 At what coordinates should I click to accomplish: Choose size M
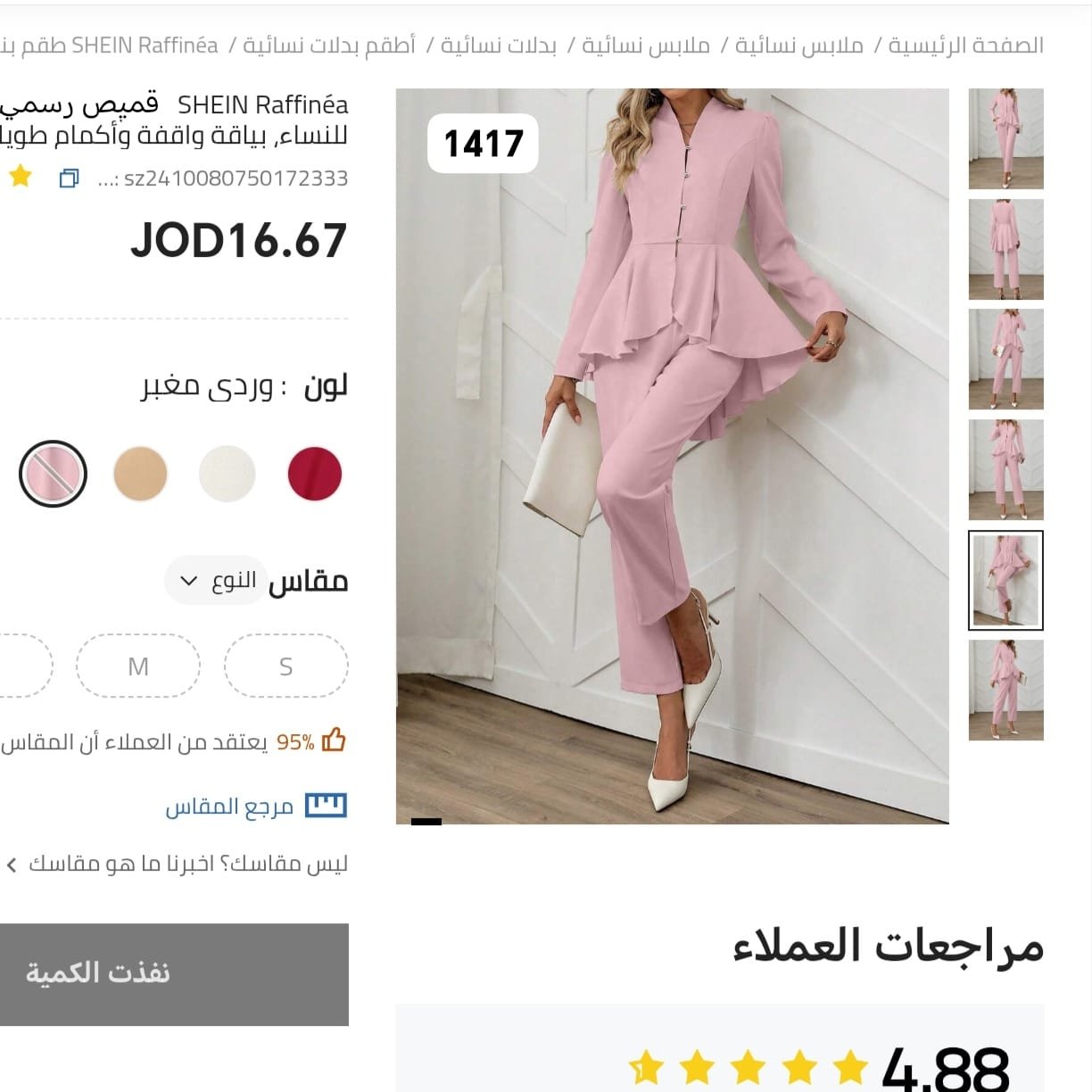tap(138, 666)
